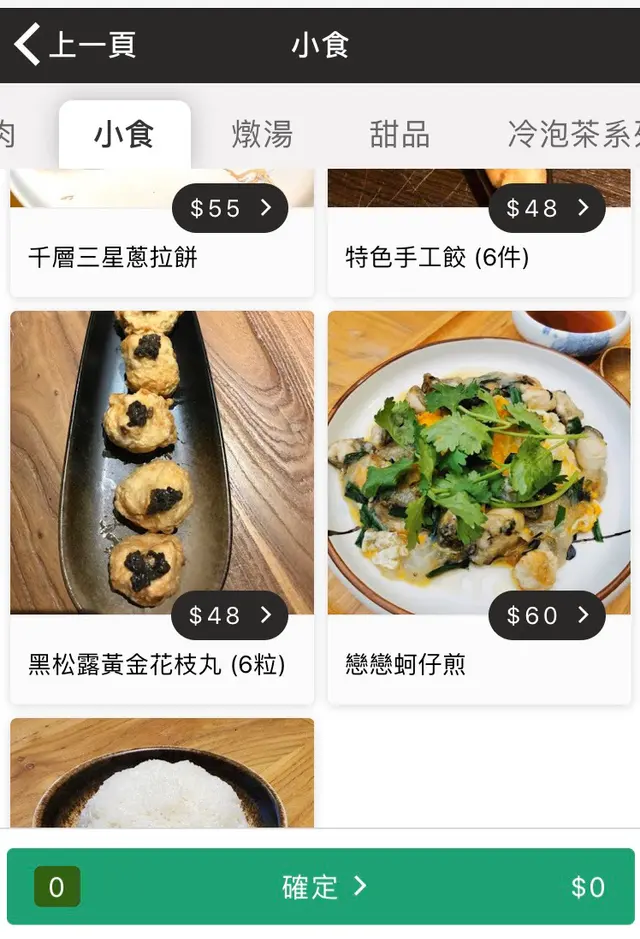Switch to the 燉湯 tab
Viewport: 640px width, 939px height.
262,134
